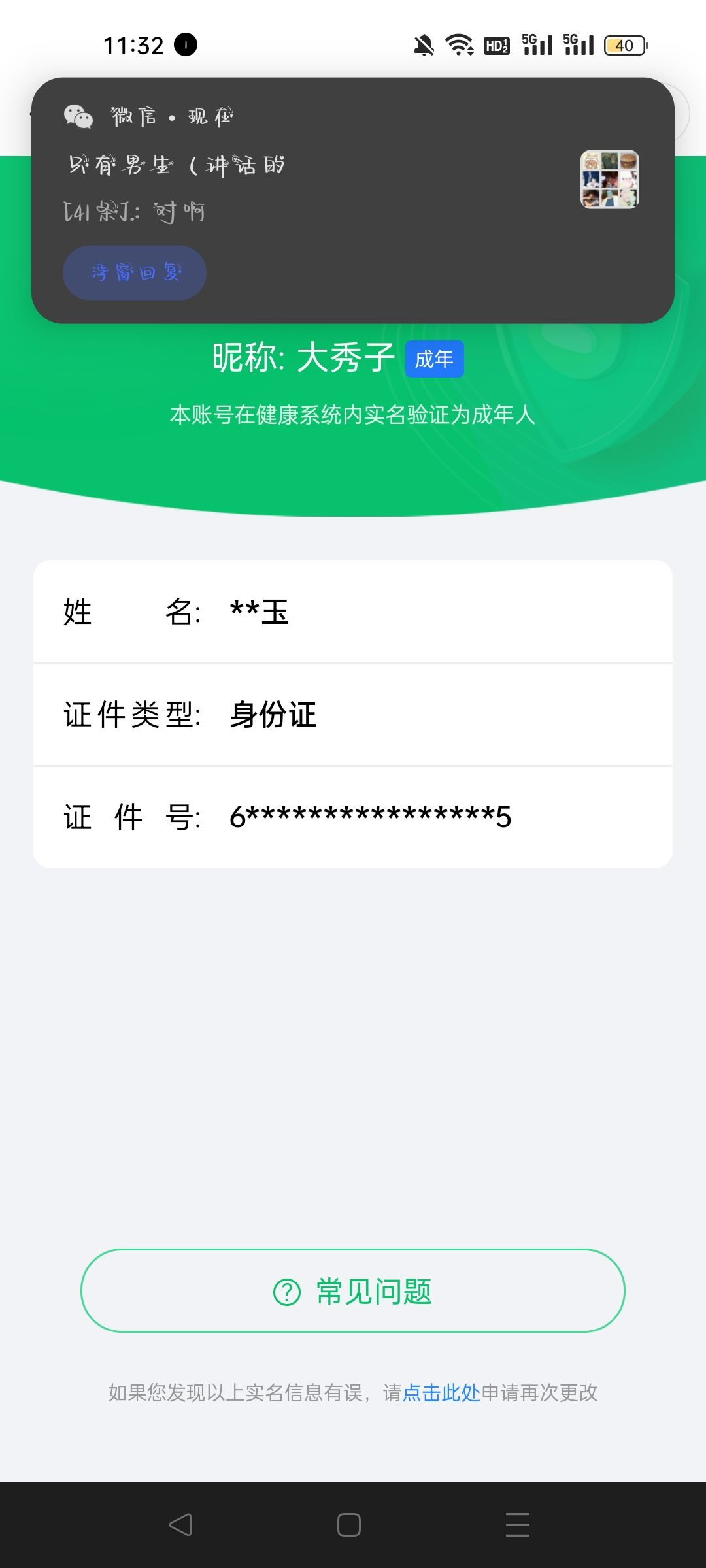Tap the question mark icon beside 常见问题

coord(286,1292)
